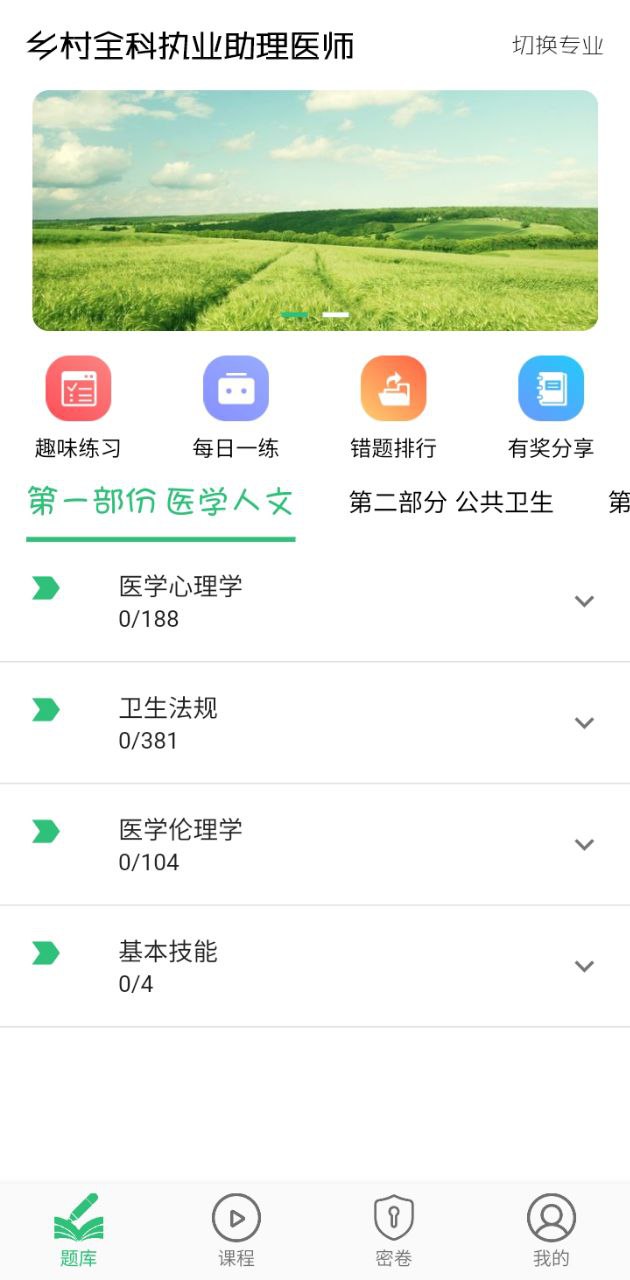Expand the 医学伦理学 chapter
This screenshot has height=1280, width=630.
click(x=584, y=845)
